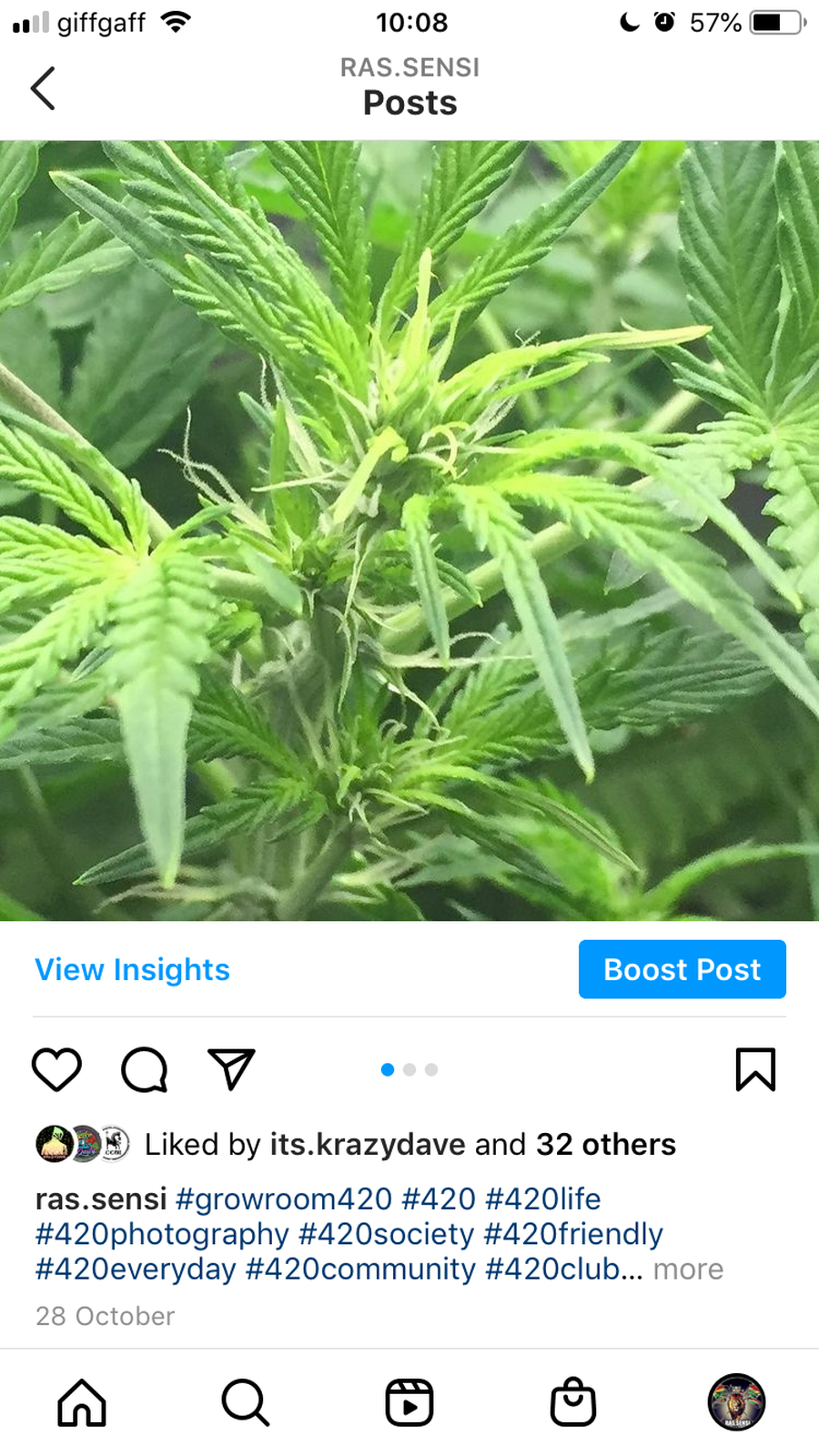
Task: Switch to the Reels tab
Action: click(x=409, y=1402)
